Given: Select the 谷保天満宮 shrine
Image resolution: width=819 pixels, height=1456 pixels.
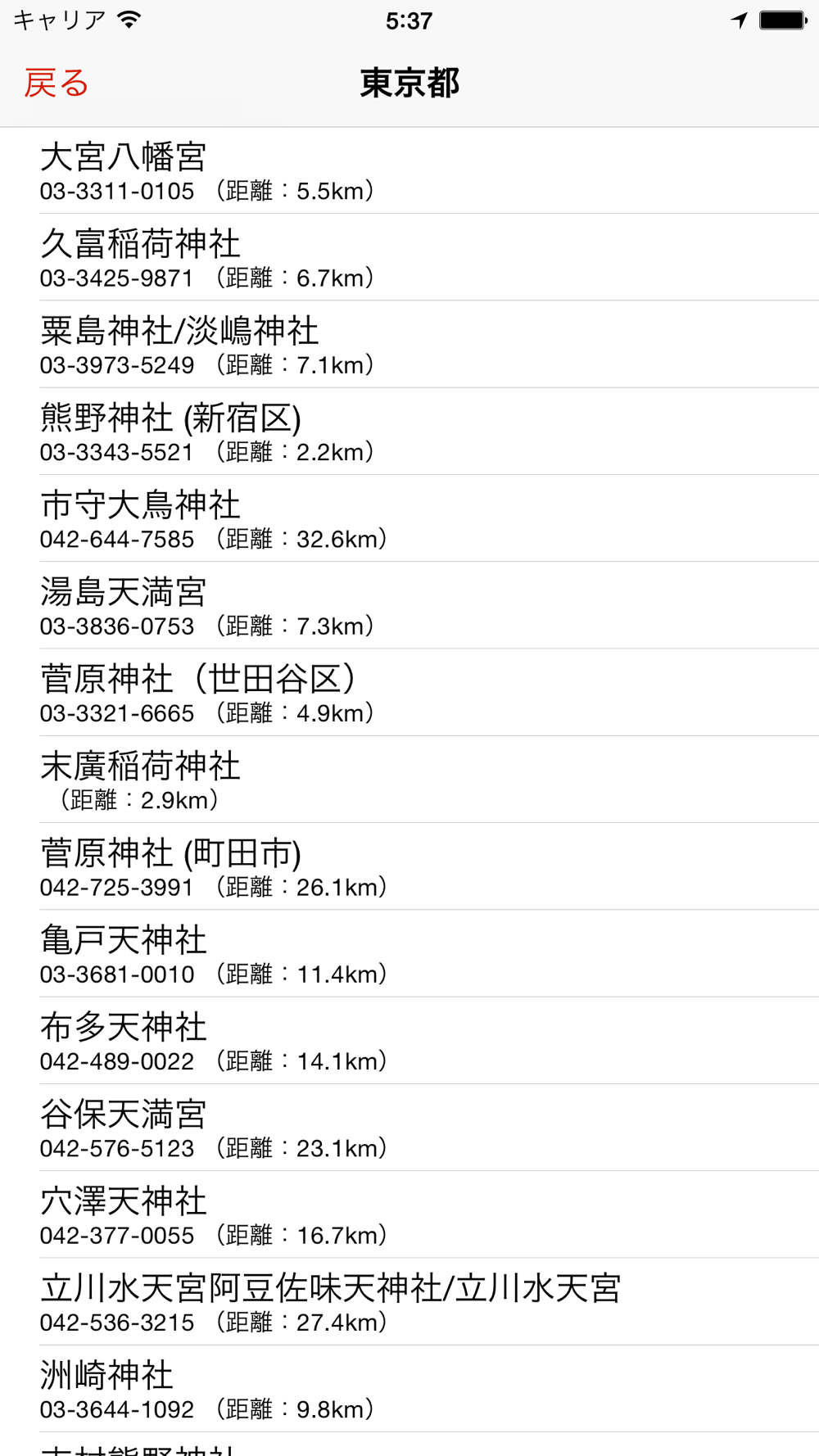Looking at the screenshot, I should (x=409, y=1128).
